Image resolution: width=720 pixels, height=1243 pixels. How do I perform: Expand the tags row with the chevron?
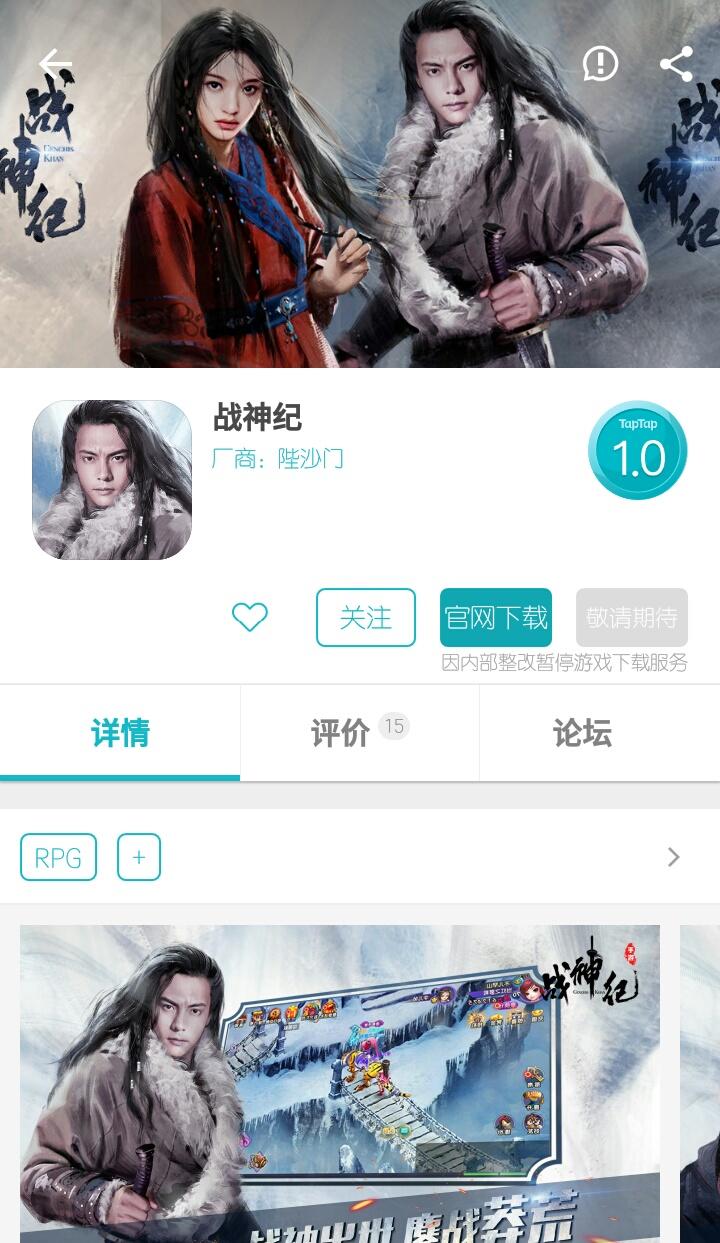click(673, 857)
